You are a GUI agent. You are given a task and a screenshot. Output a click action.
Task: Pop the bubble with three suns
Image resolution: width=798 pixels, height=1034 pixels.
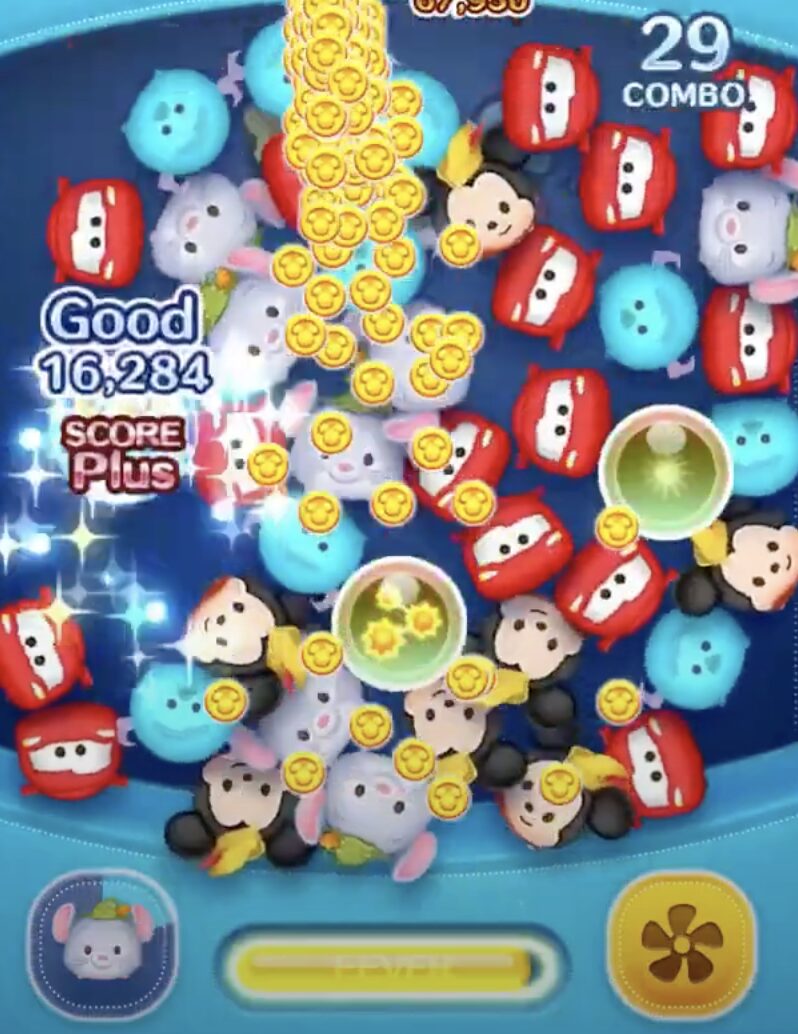tap(399, 622)
